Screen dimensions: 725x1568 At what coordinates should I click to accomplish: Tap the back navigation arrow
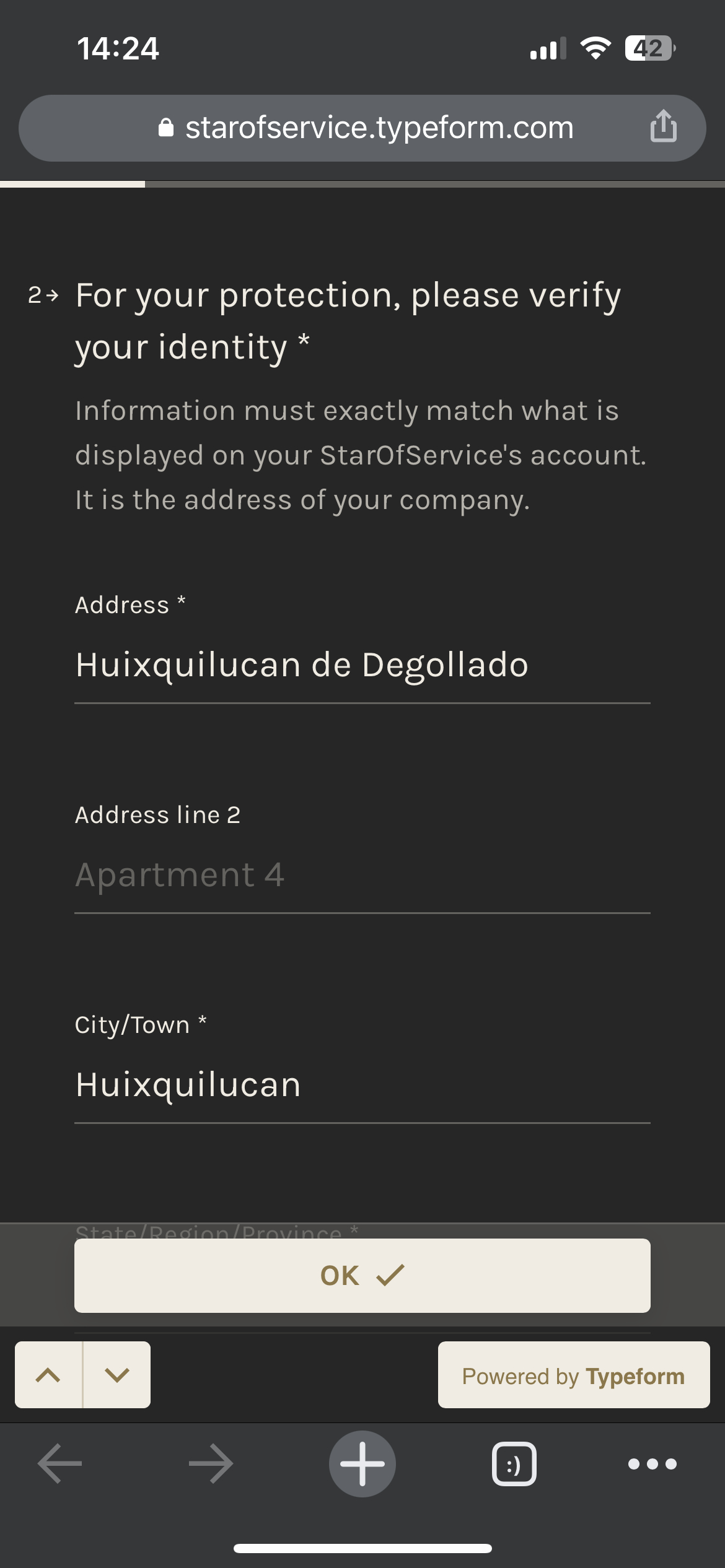pyautogui.click(x=60, y=1463)
